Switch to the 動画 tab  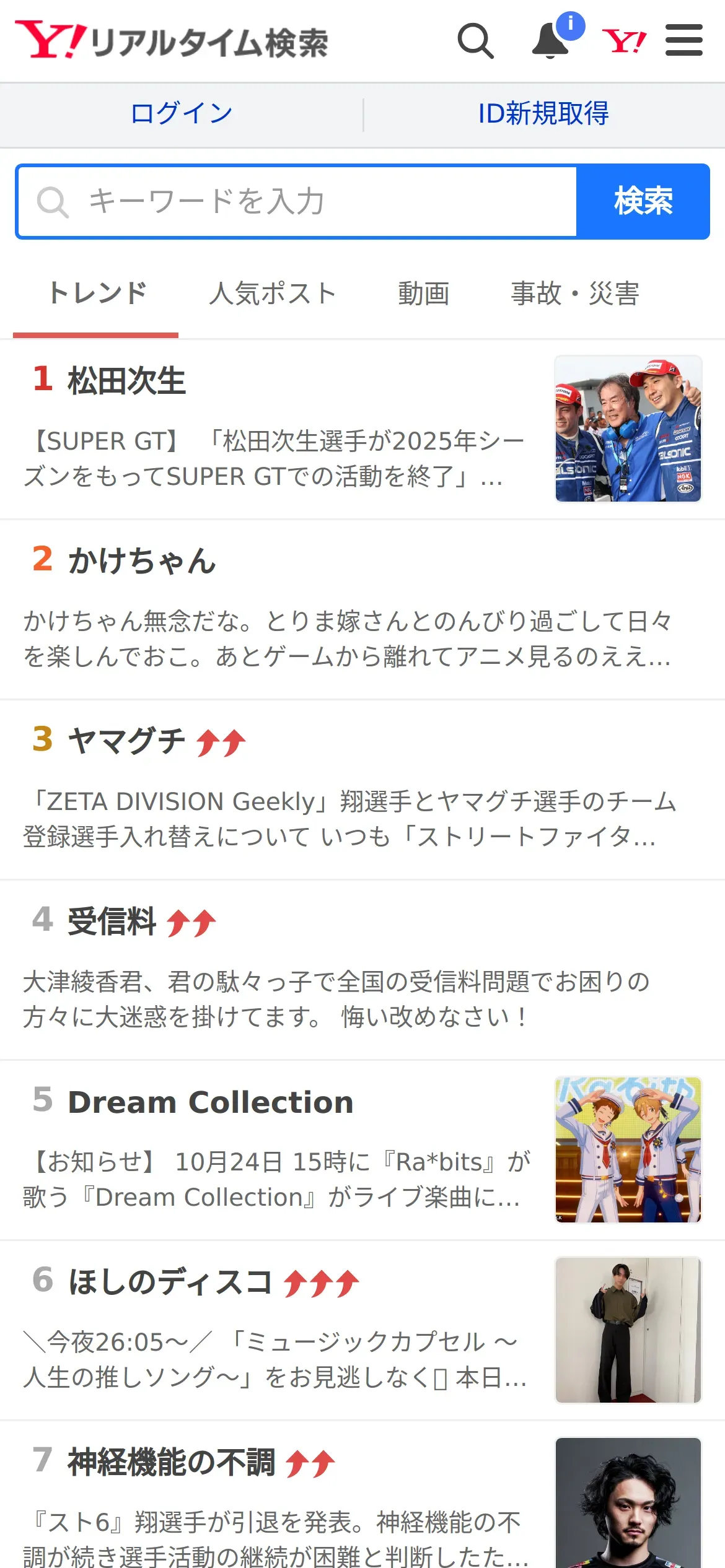[424, 294]
